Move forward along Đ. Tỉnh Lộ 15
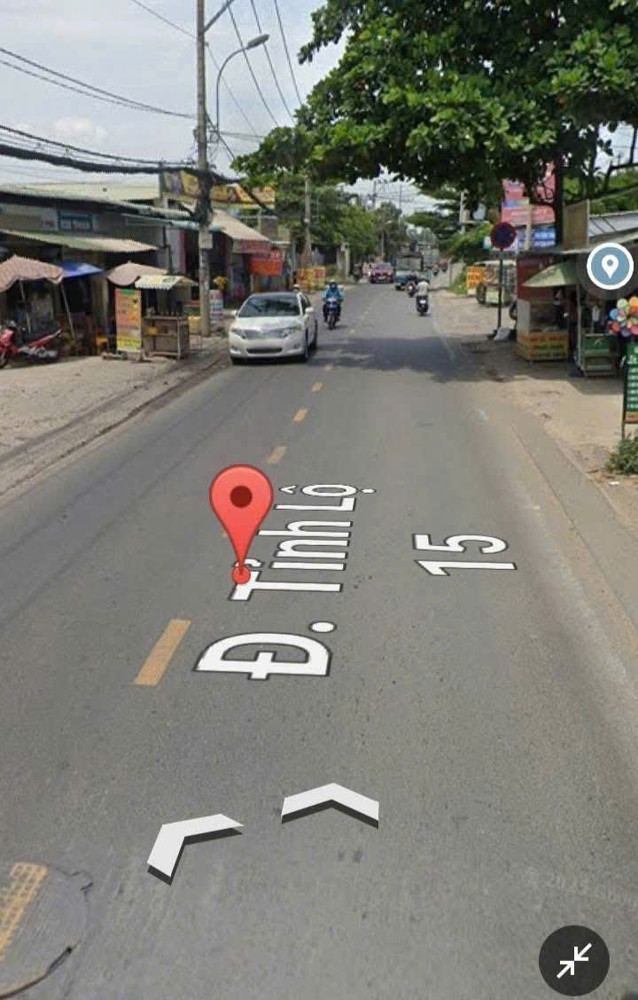This screenshot has width=638, height=1000. [332, 802]
